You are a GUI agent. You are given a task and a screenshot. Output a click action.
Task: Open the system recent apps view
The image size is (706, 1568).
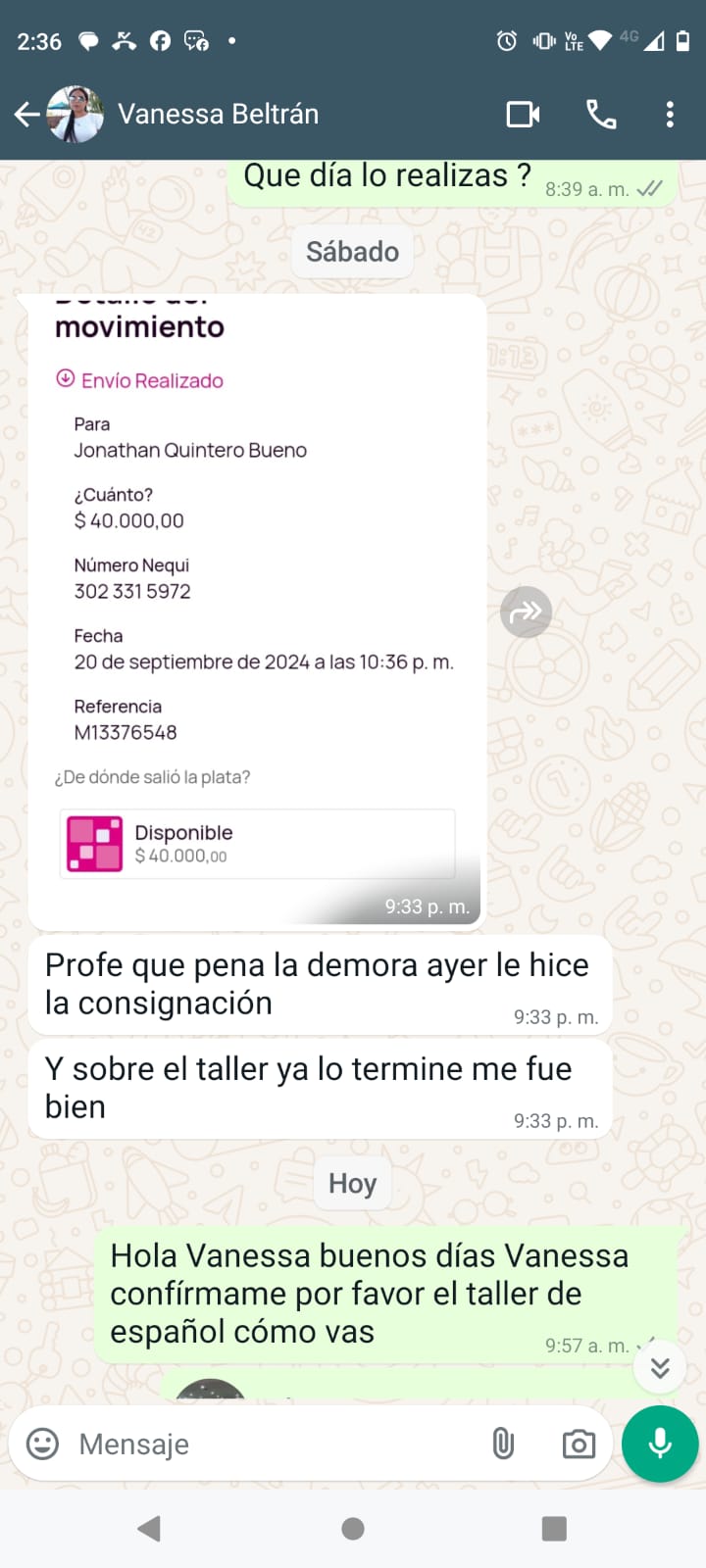(x=554, y=1529)
